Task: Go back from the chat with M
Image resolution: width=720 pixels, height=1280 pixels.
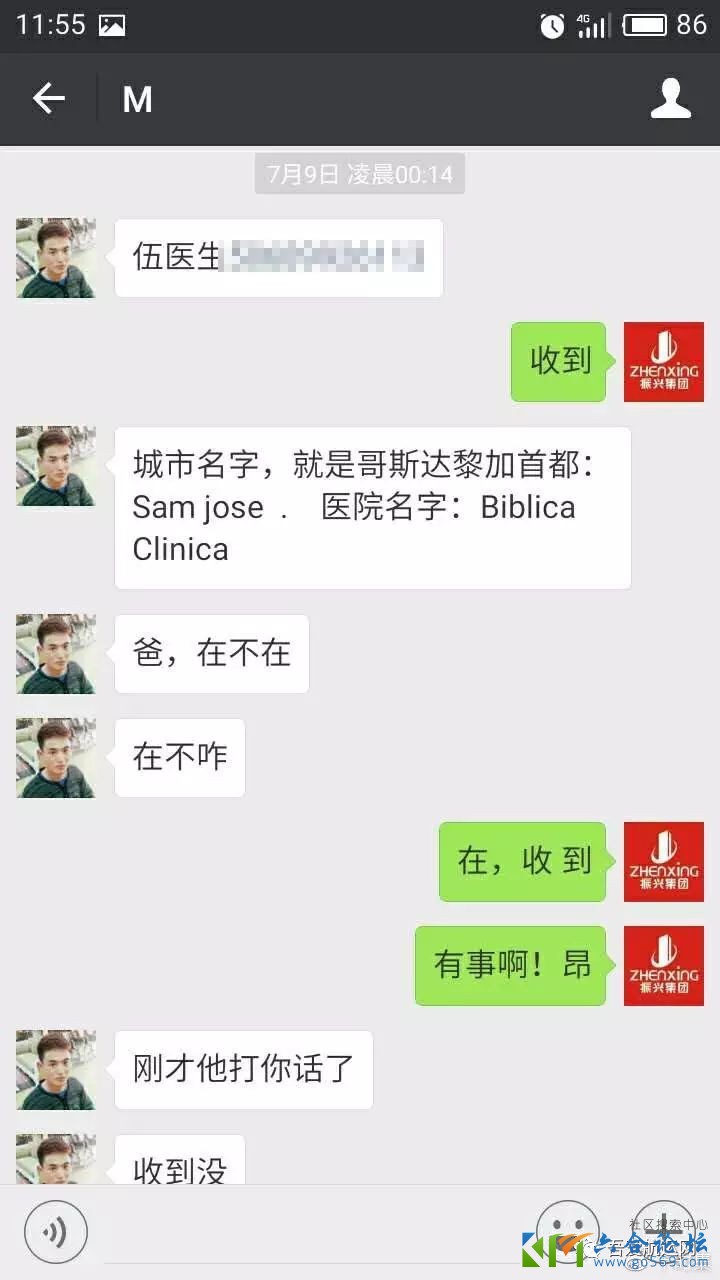Action: 48,99
